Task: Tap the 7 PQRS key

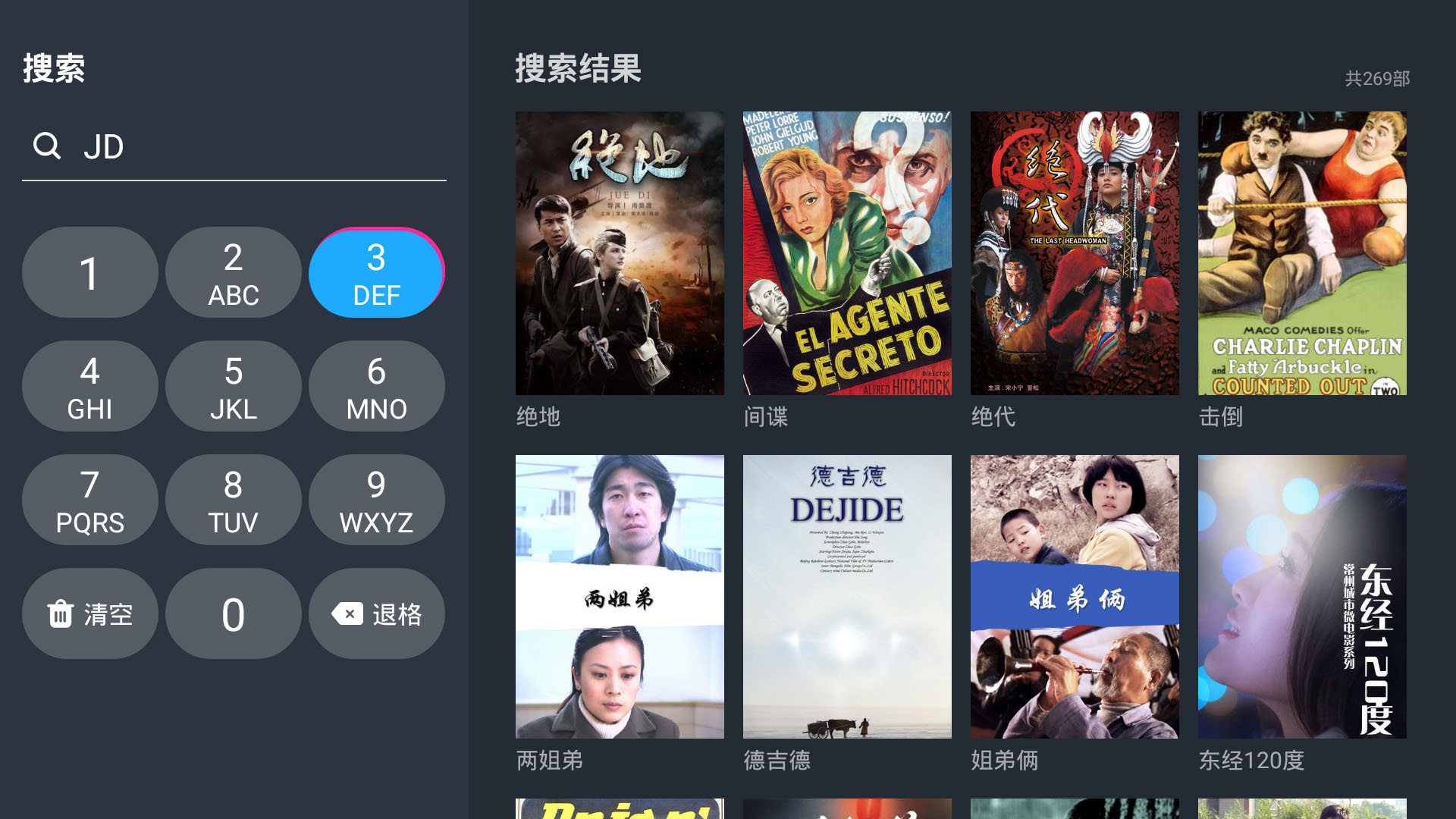Action: 89,500
